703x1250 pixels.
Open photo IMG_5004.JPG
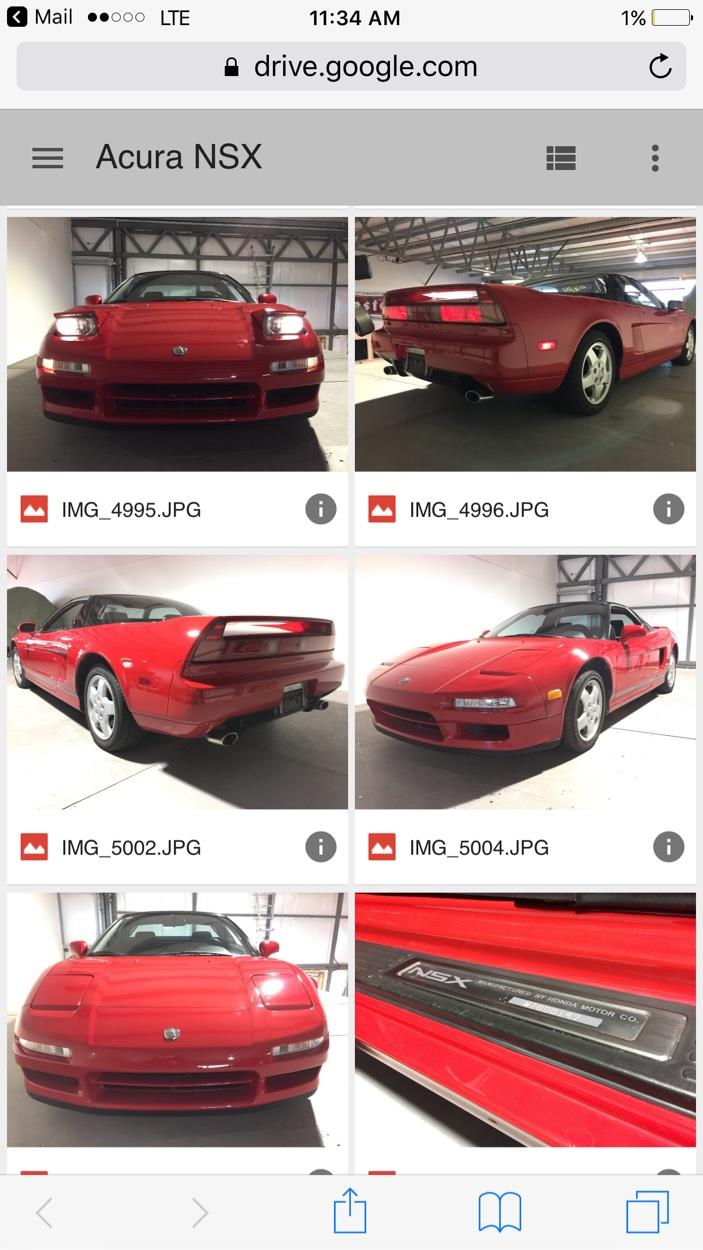pos(525,682)
